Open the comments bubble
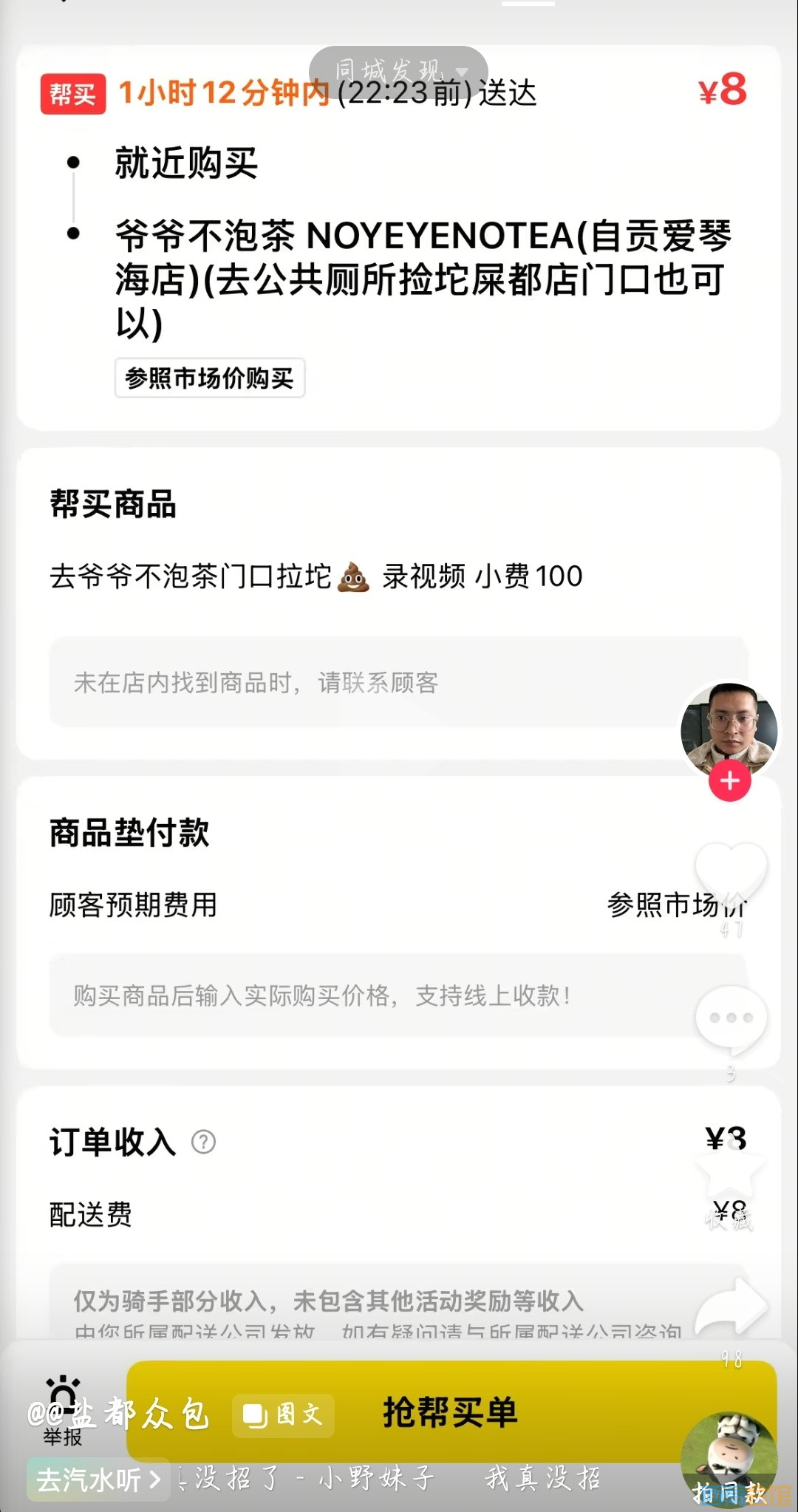The height and width of the screenshot is (1512, 798). pos(731,1018)
